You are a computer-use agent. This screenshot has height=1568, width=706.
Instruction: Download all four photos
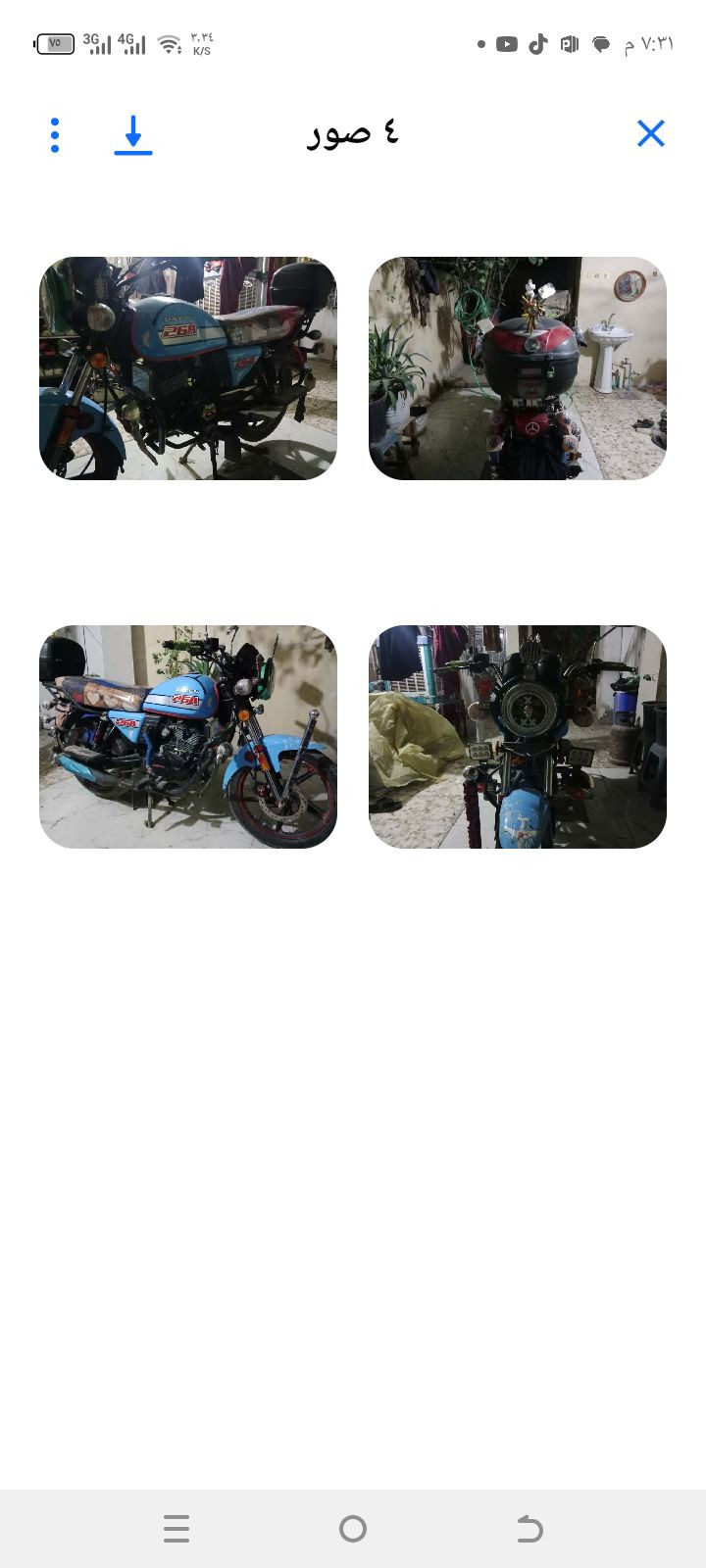(133, 135)
